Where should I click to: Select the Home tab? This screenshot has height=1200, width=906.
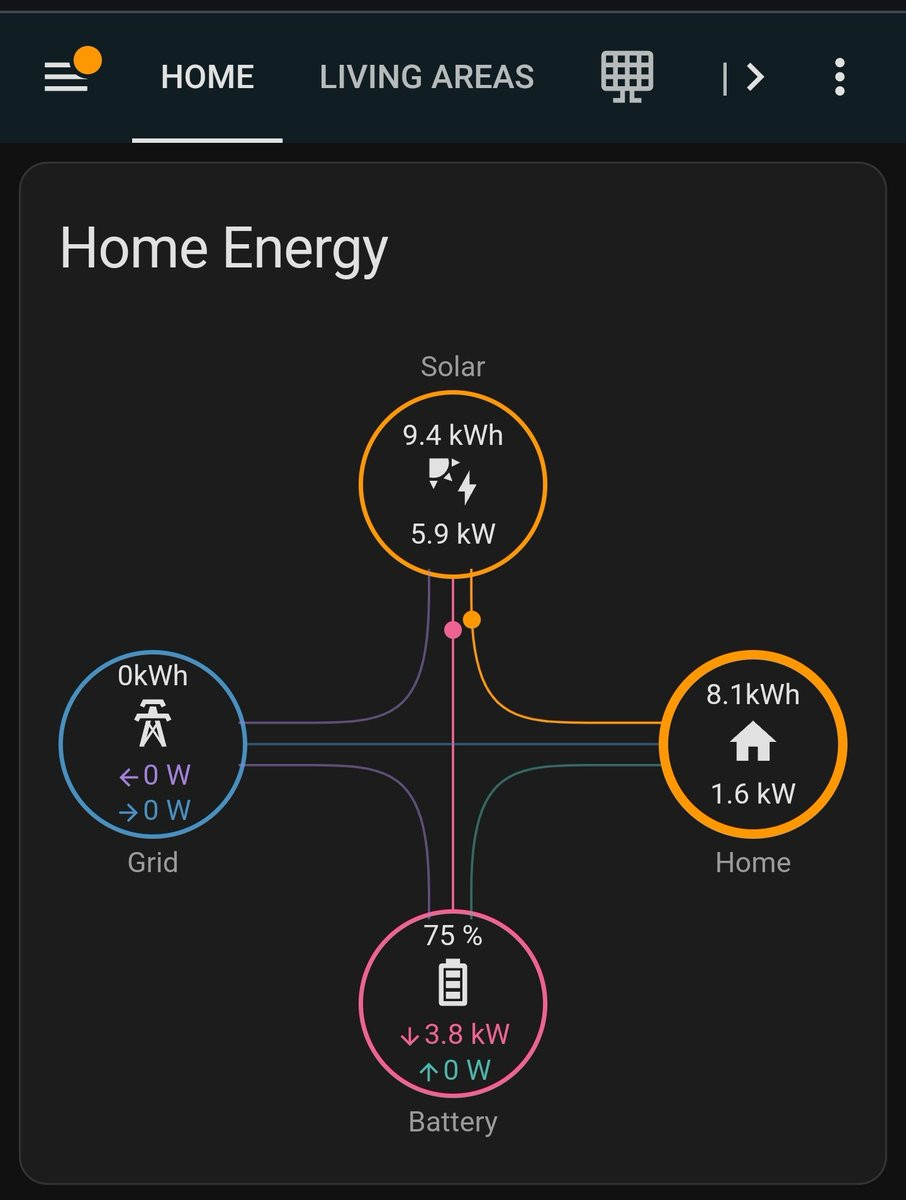pyautogui.click(x=207, y=77)
